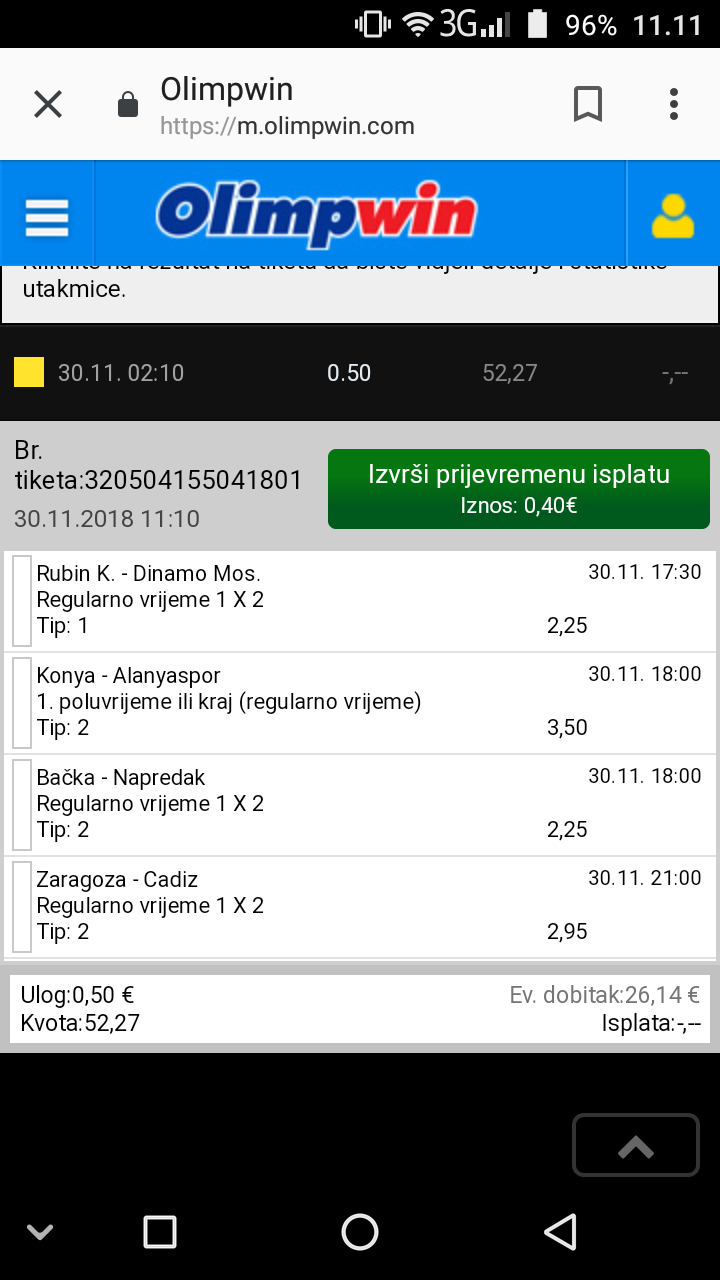The image size is (720, 1280).
Task: Close the browser tab with the X
Action: (48, 104)
